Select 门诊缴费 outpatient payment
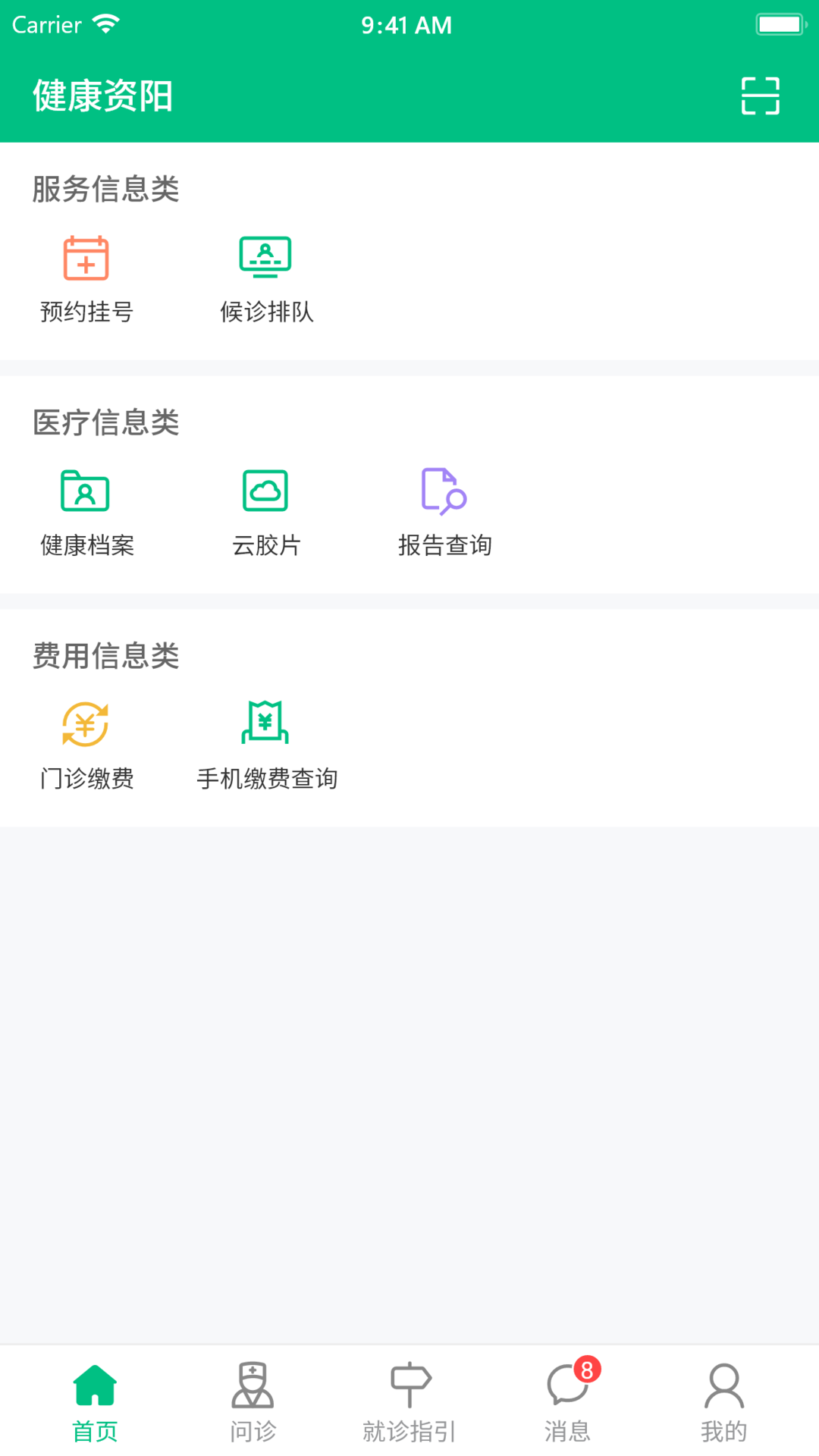This screenshot has width=819, height=1456. pos(86,746)
